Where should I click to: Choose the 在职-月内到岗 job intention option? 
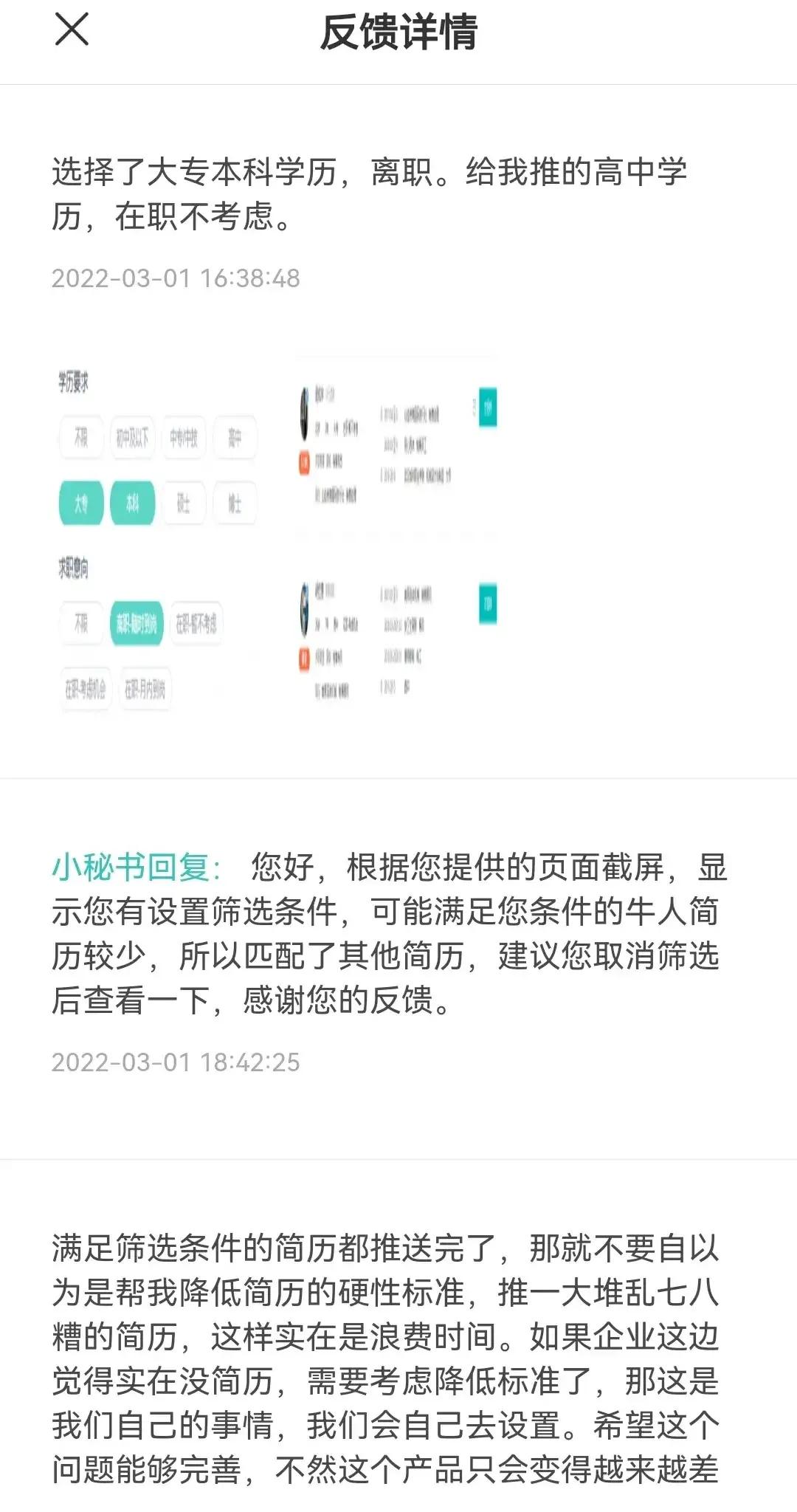[x=145, y=688]
